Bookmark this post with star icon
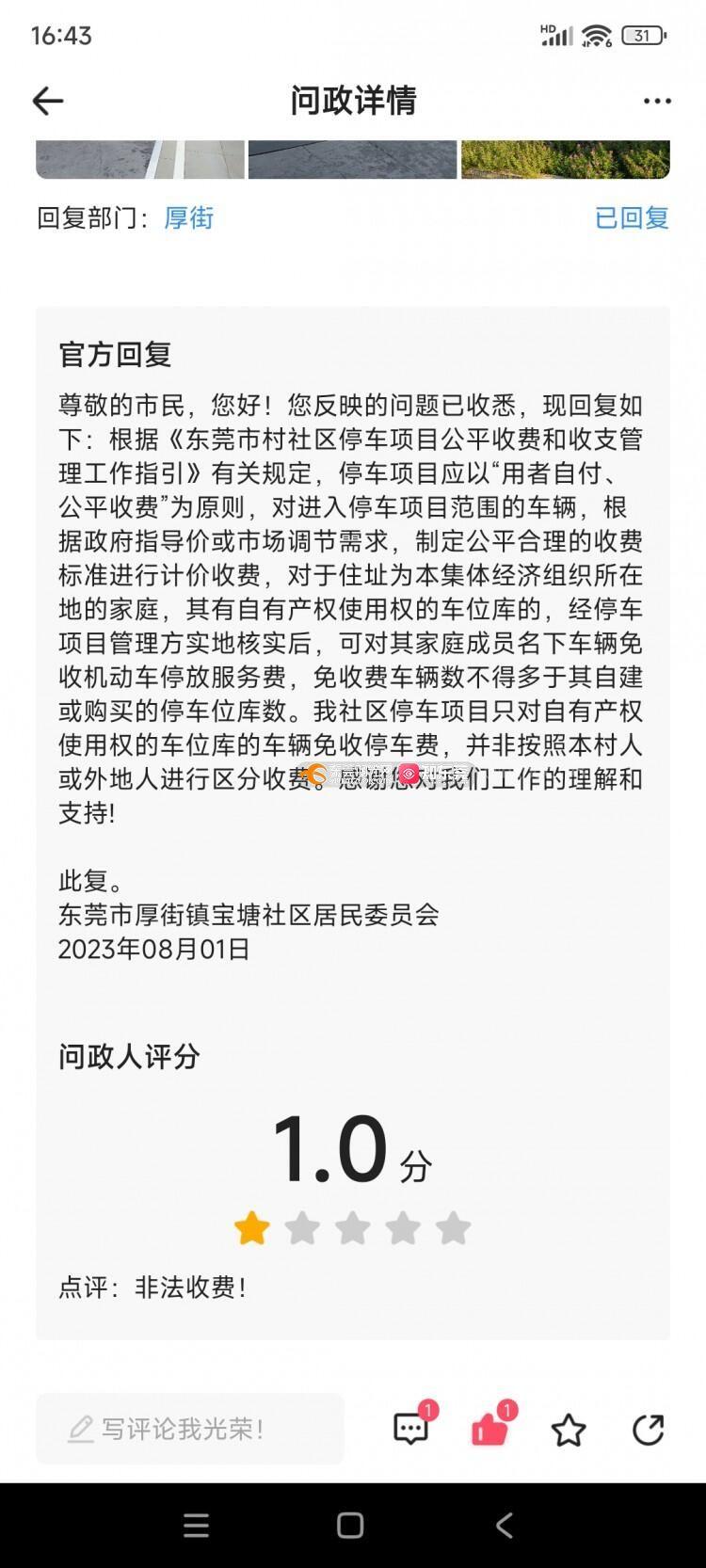The height and width of the screenshot is (1568, 706). pyautogui.click(x=569, y=1430)
